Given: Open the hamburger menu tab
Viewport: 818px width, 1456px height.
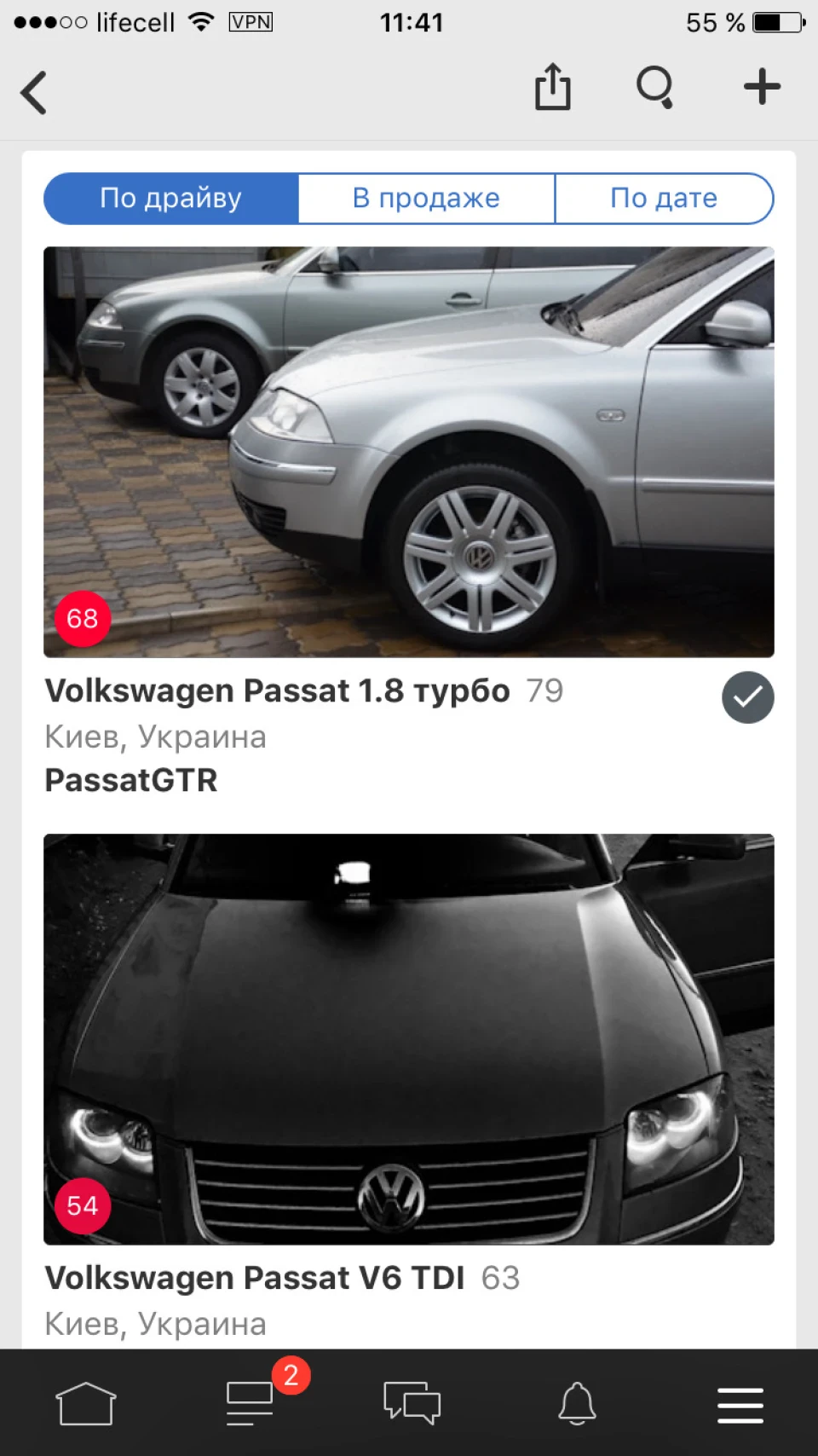Looking at the screenshot, I should (x=740, y=1405).
